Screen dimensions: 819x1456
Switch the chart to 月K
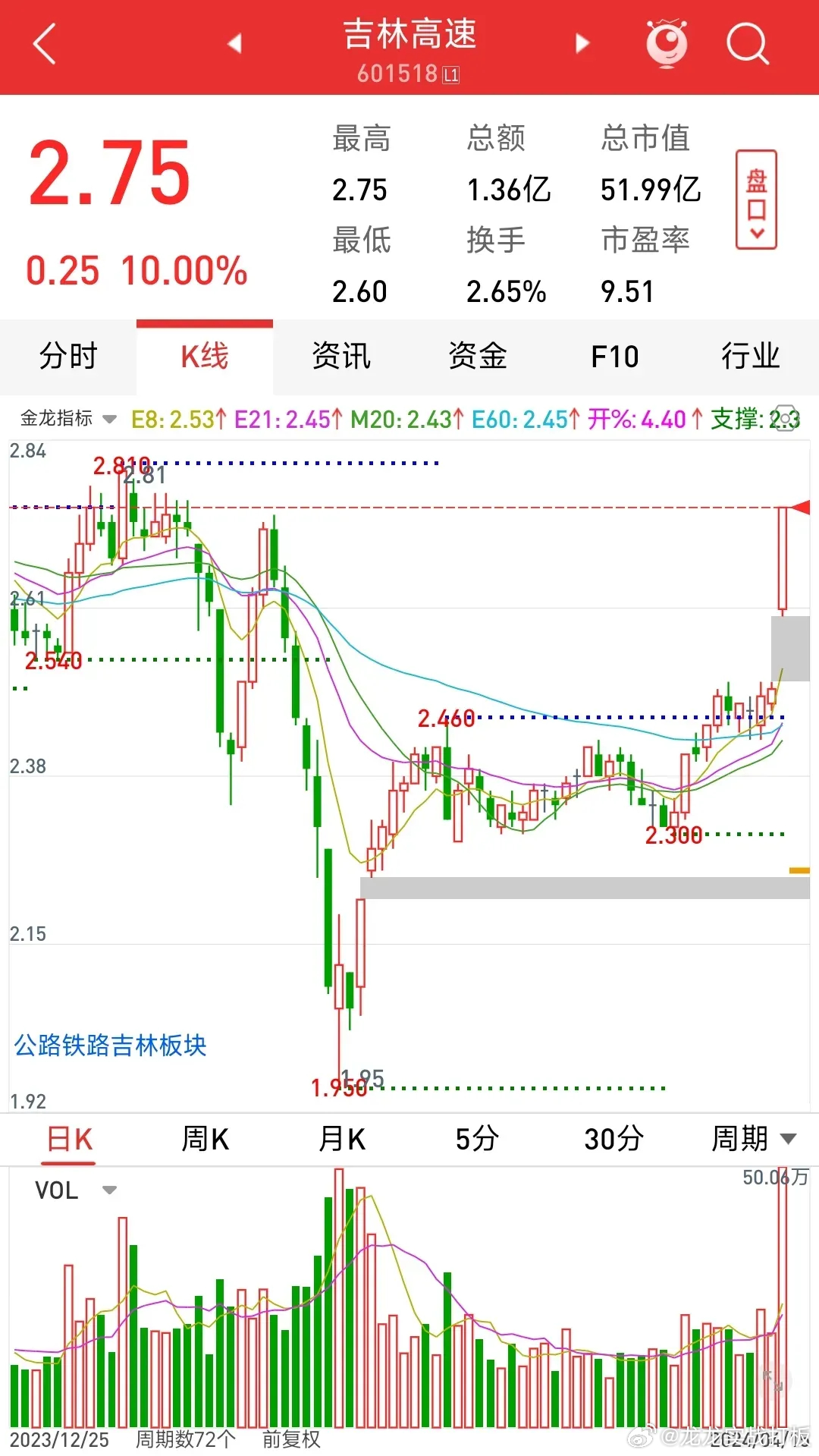[341, 1140]
